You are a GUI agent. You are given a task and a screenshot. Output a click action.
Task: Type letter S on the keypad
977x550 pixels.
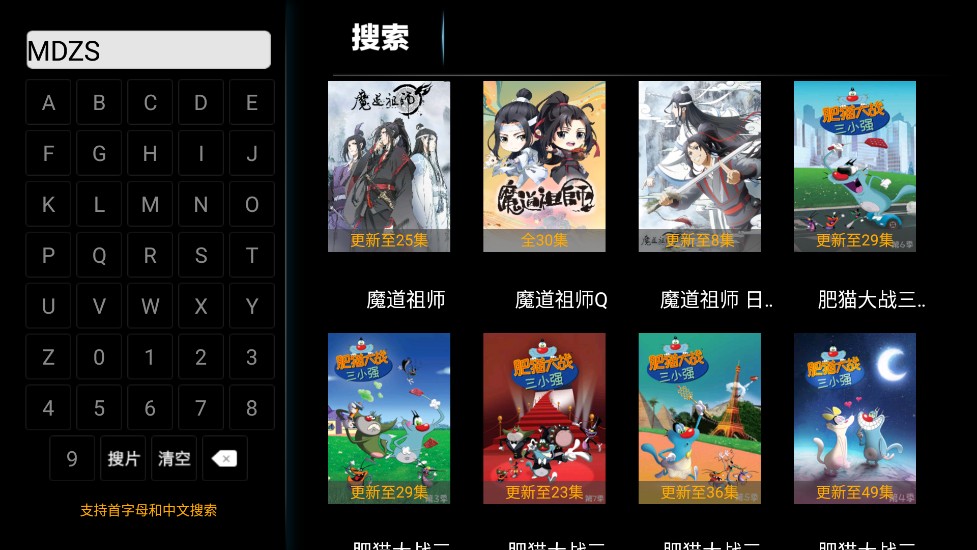[201, 255]
